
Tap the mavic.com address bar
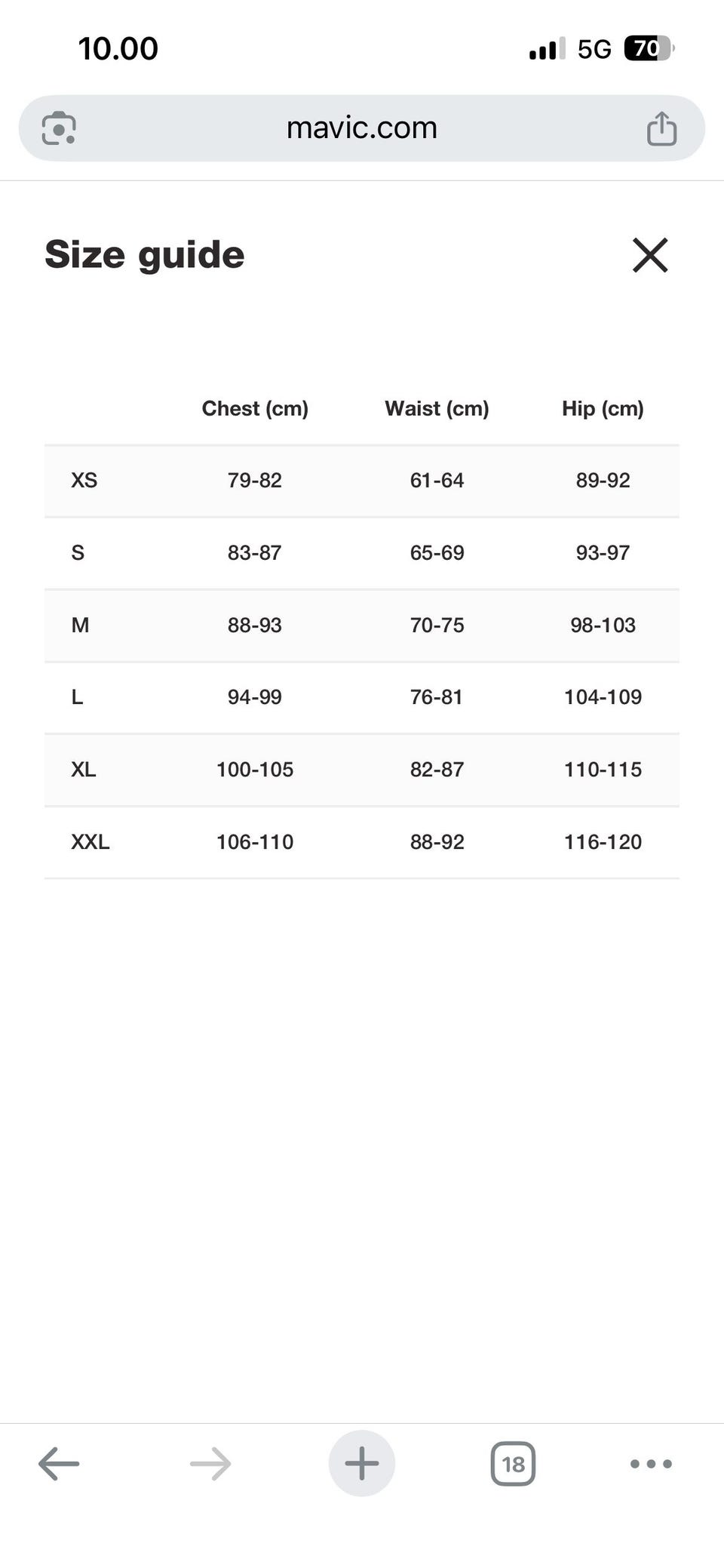pyautogui.click(x=362, y=128)
